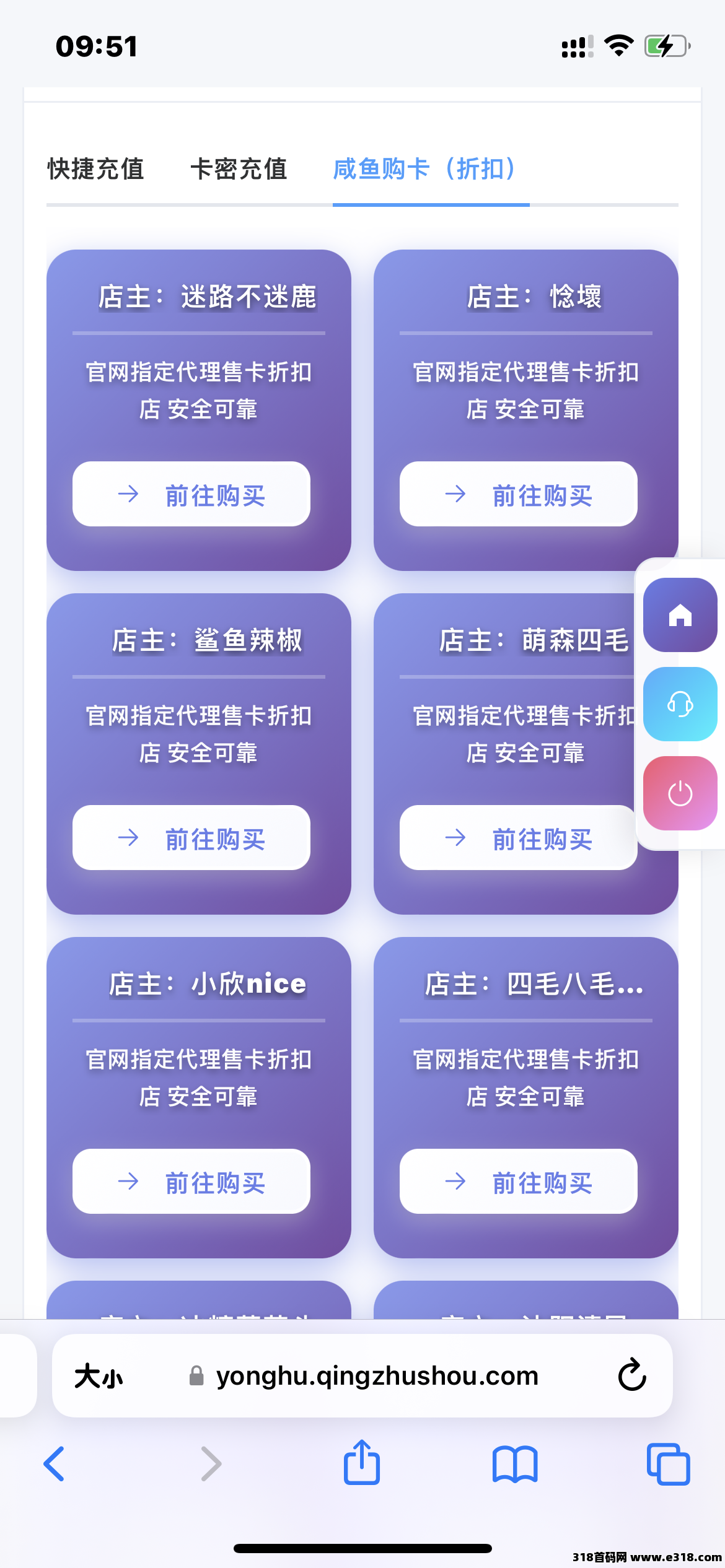This screenshot has height=1568, width=725.
Task: Tap the padlock icon in the address bar
Action: point(196,1376)
